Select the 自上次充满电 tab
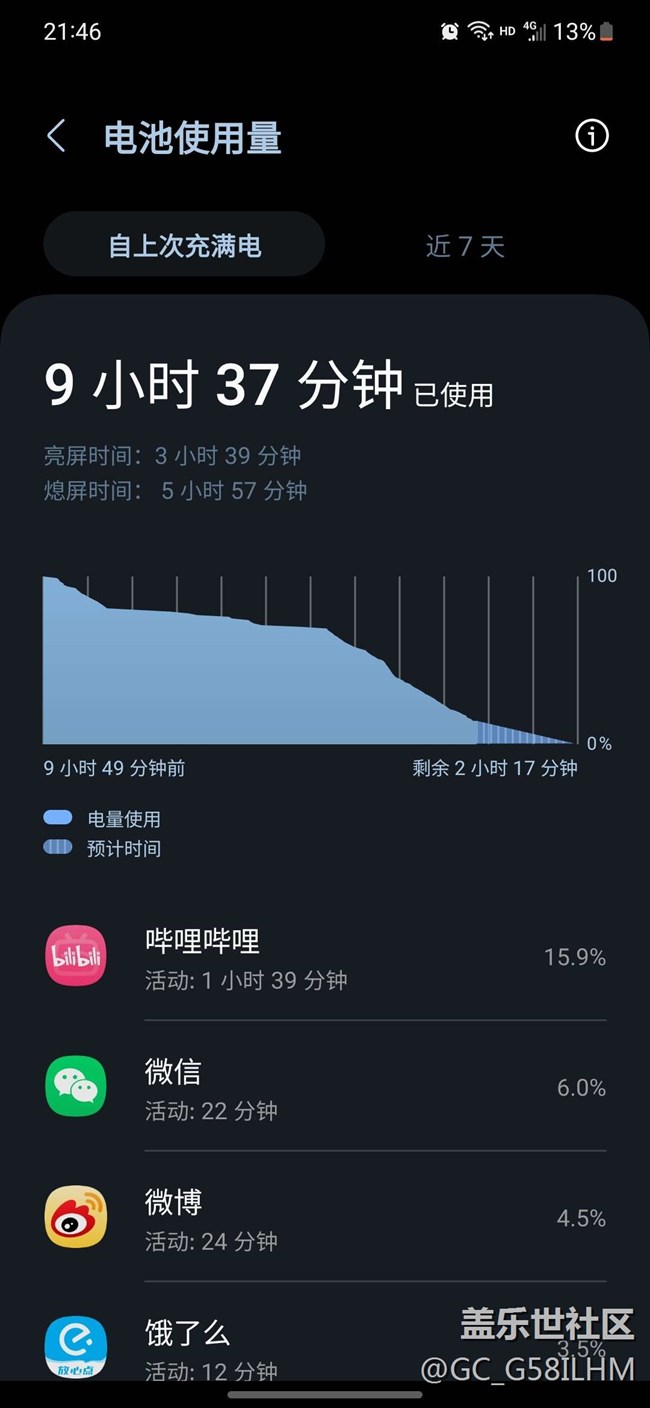Image resolution: width=650 pixels, height=1408 pixels. tap(184, 245)
